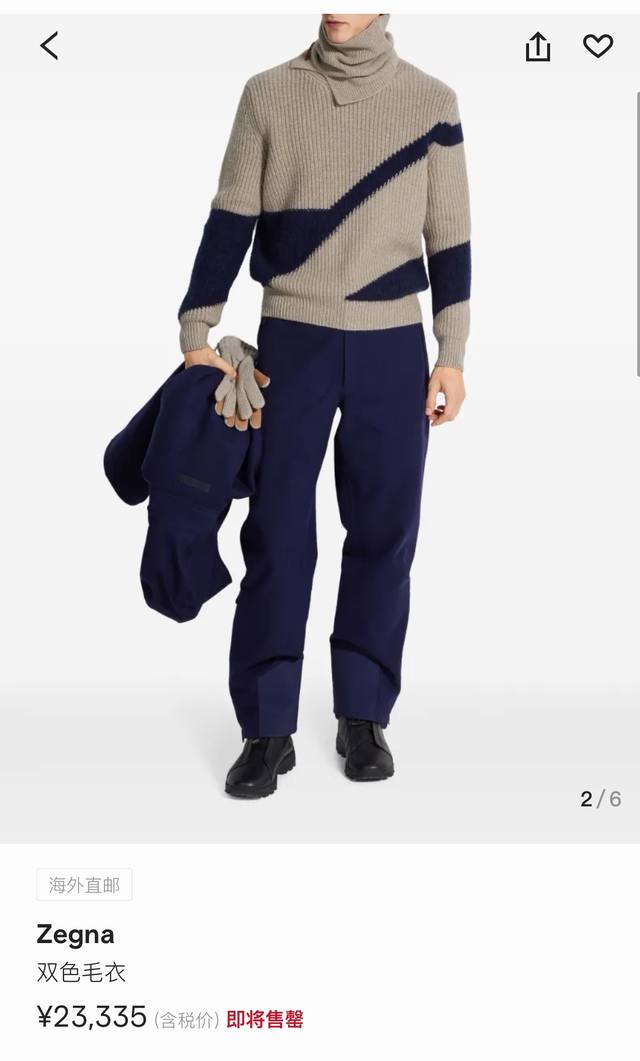The height and width of the screenshot is (1061, 640).
Task: Open the product photo in full view
Action: click(320, 420)
